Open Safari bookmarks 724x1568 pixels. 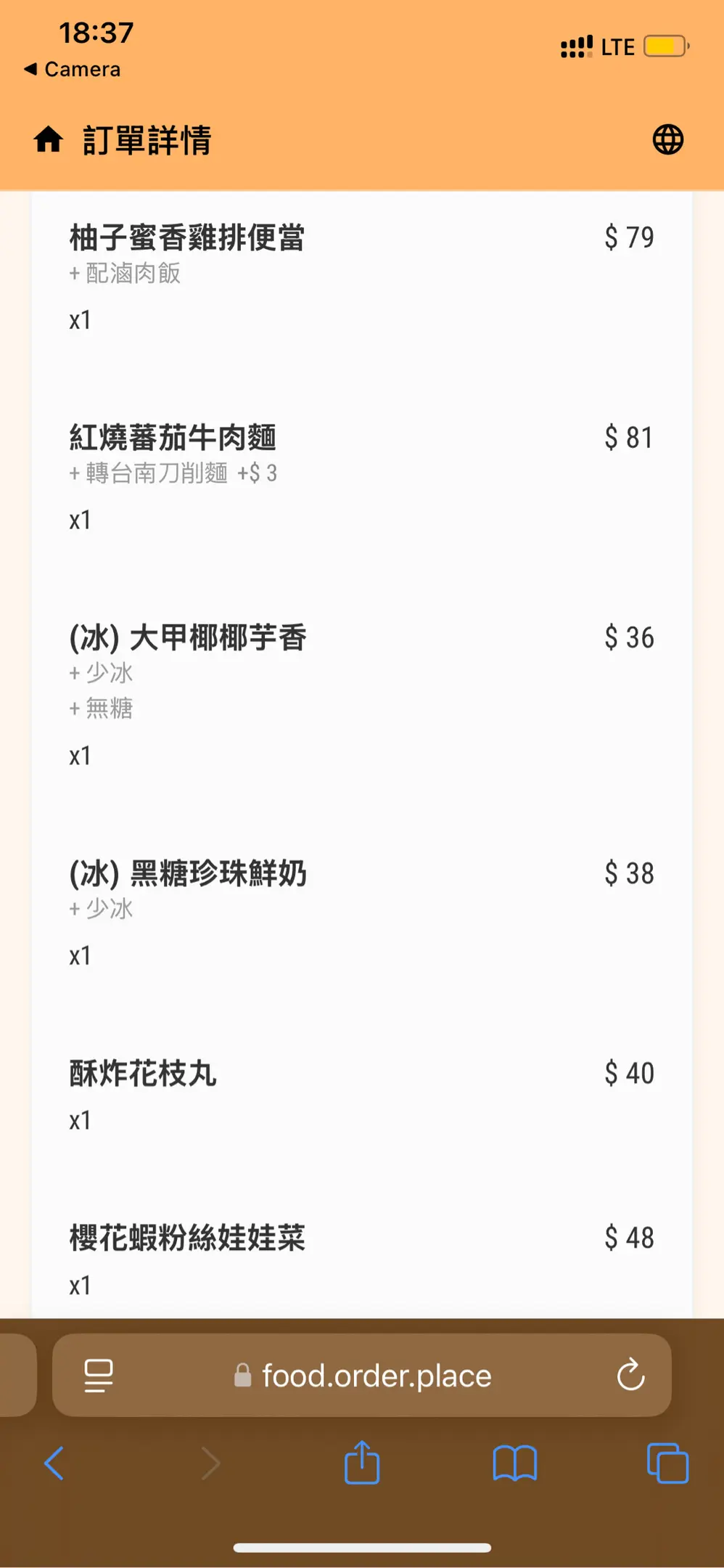(514, 1463)
